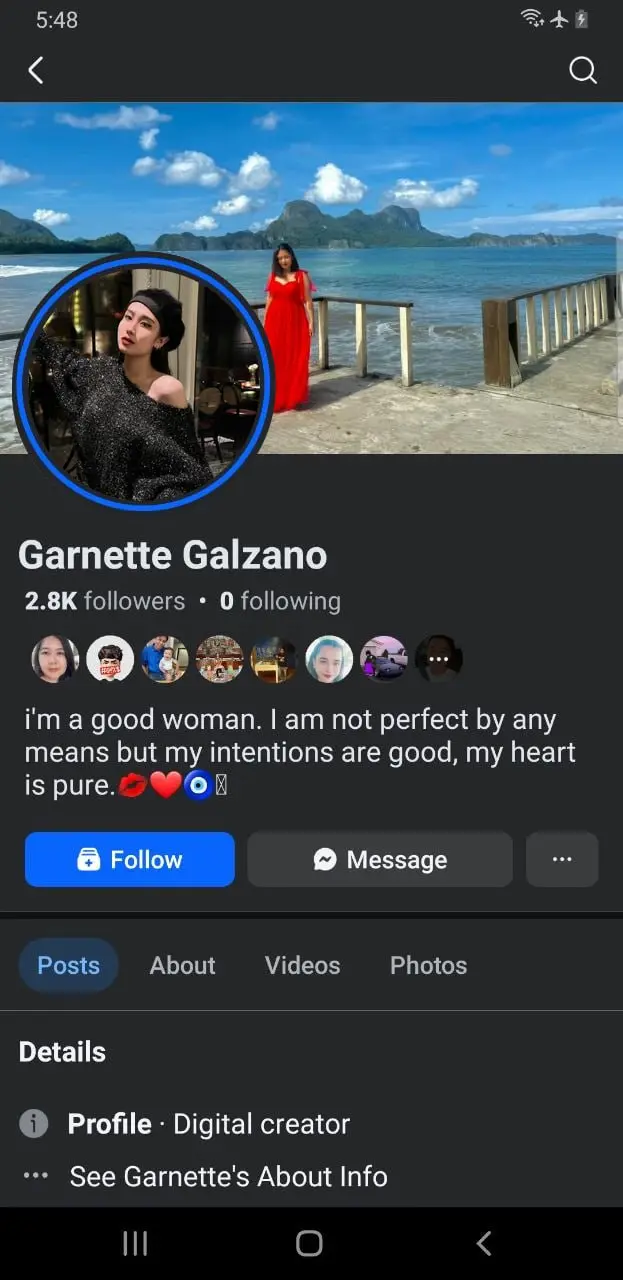The image size is (623, 1280).
Task: See Garnette's About Info
Action: 228,1176
